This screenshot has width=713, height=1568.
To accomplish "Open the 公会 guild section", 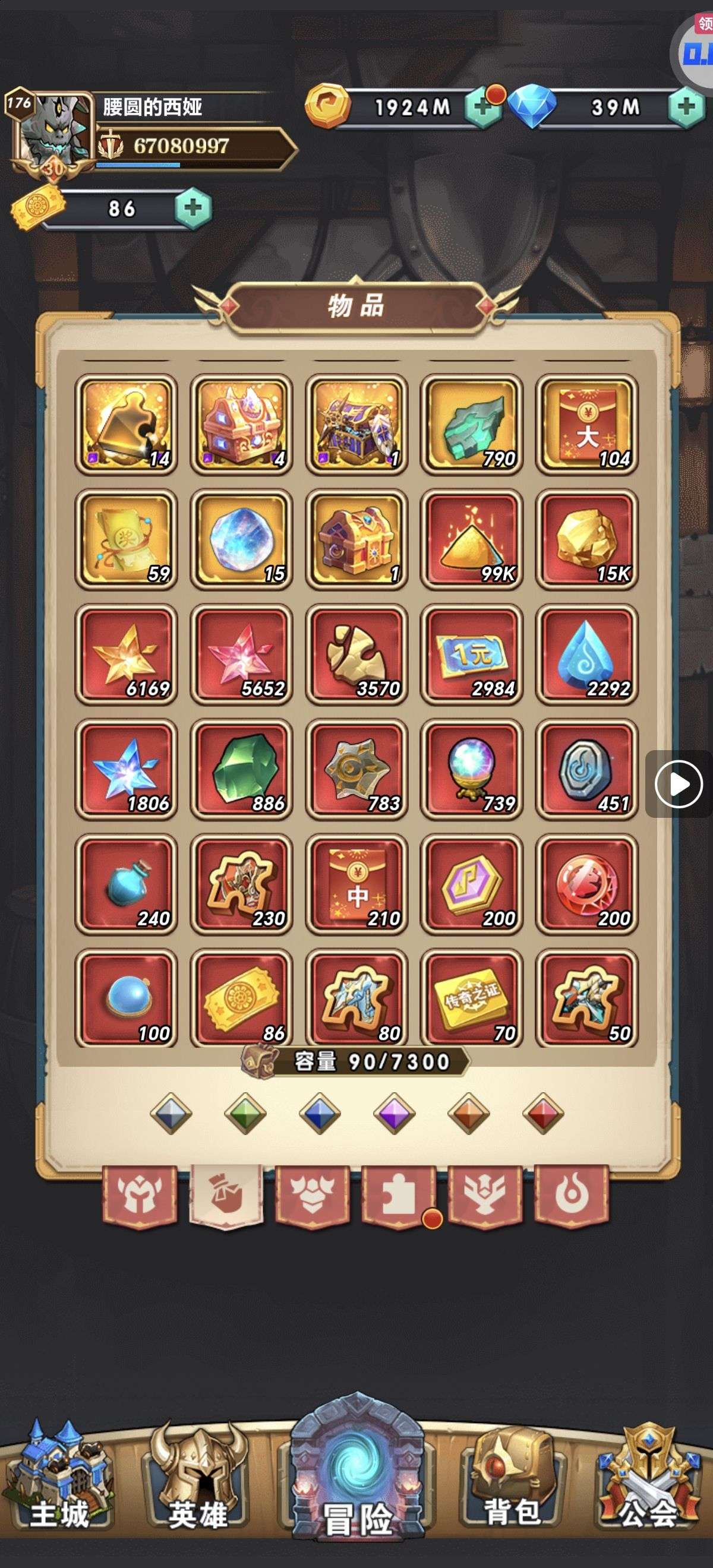I will 648,1485.
